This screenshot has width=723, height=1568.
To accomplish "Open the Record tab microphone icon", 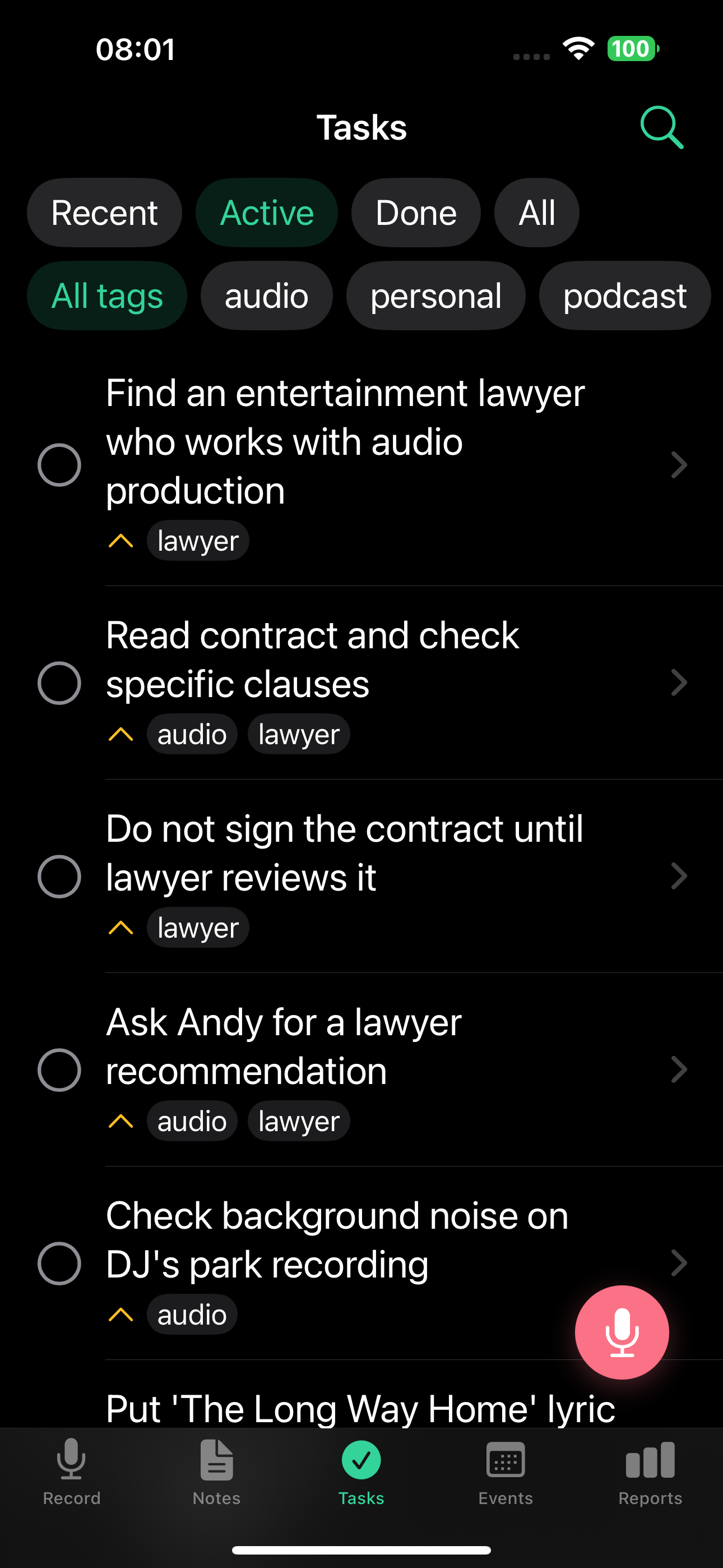I will (71, 1460).
